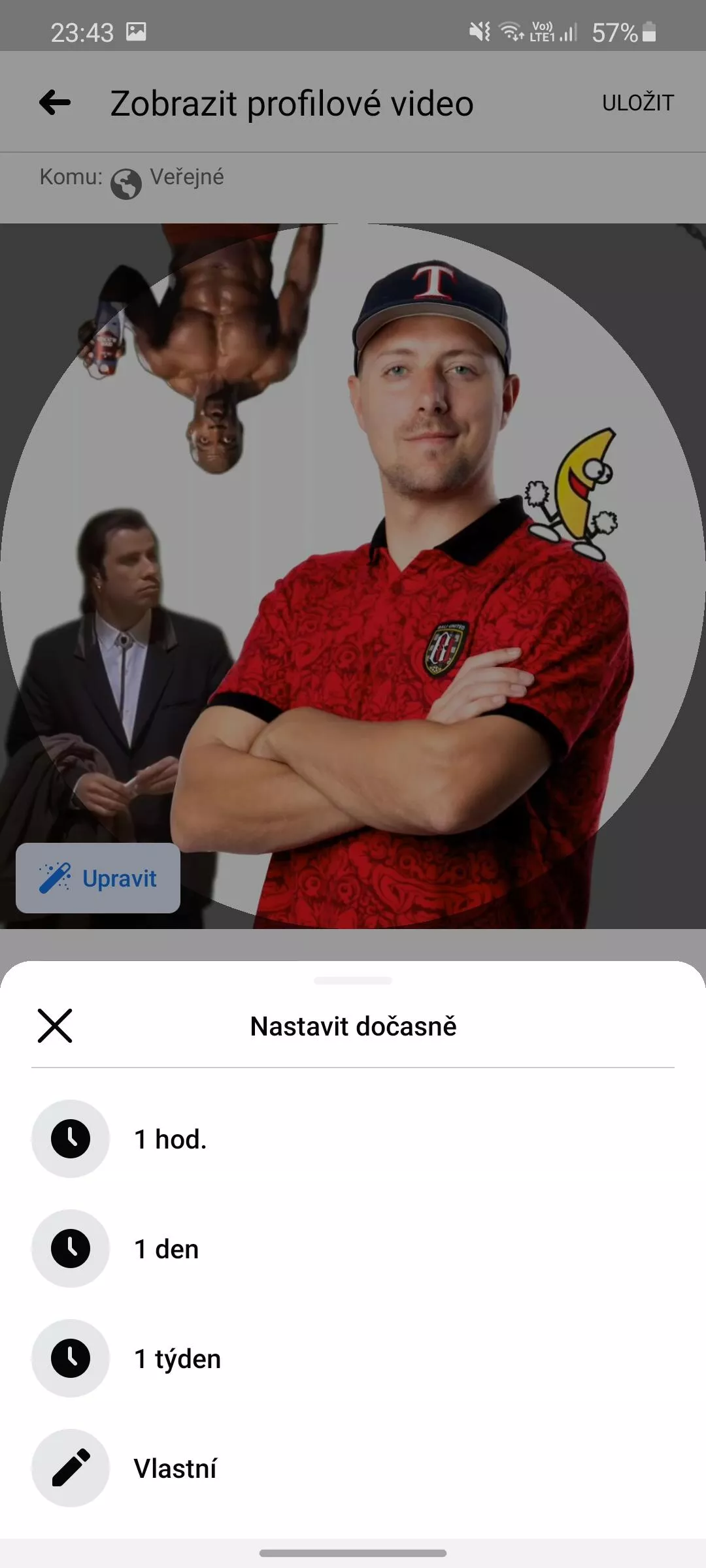Viewport: 706px width, 1568px height.
Task: Change the Veřejné audience setting
Action: coord(167,180)
